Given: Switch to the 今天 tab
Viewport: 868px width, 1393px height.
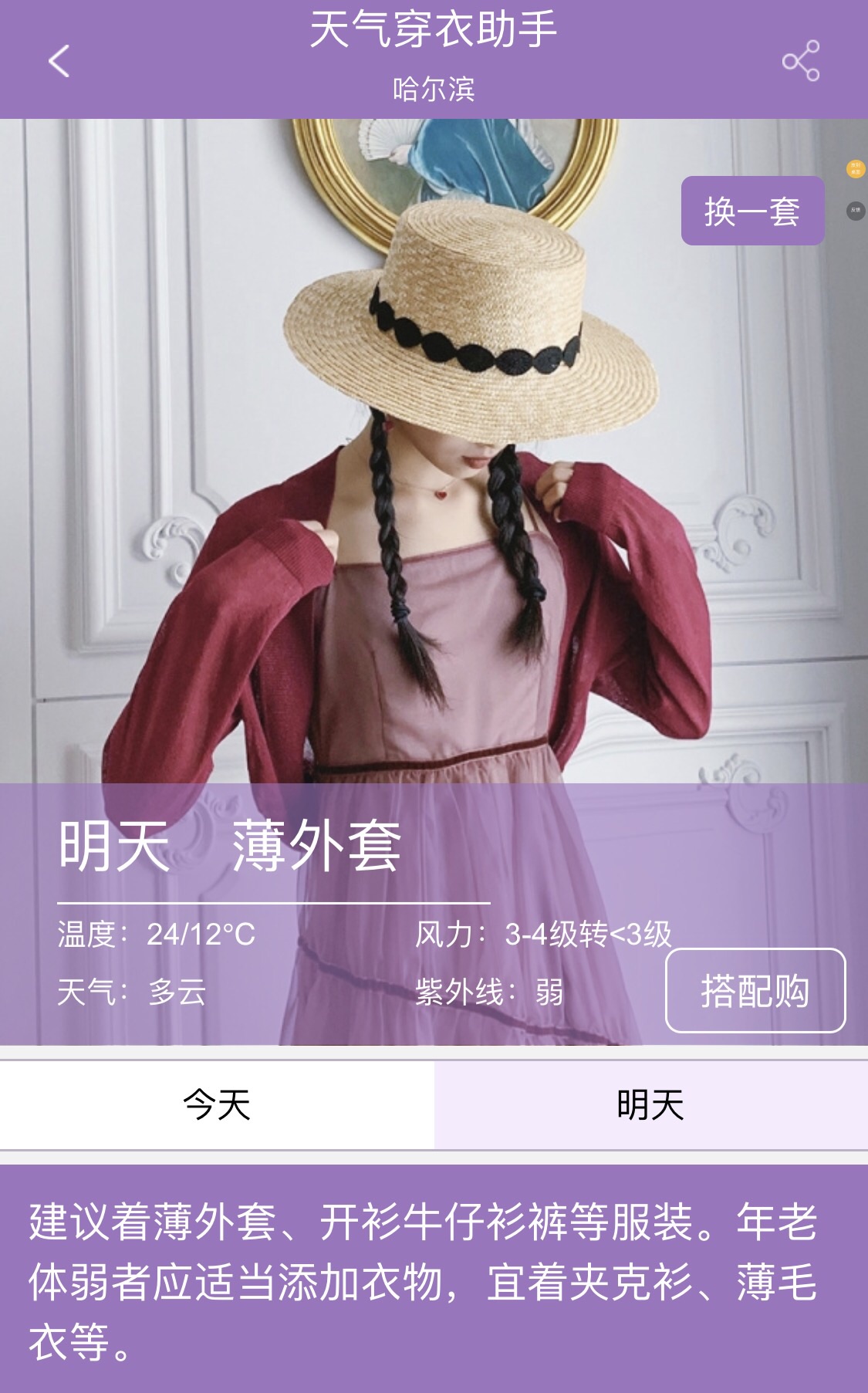Looking at the screenshot, I should point(217,1105).
